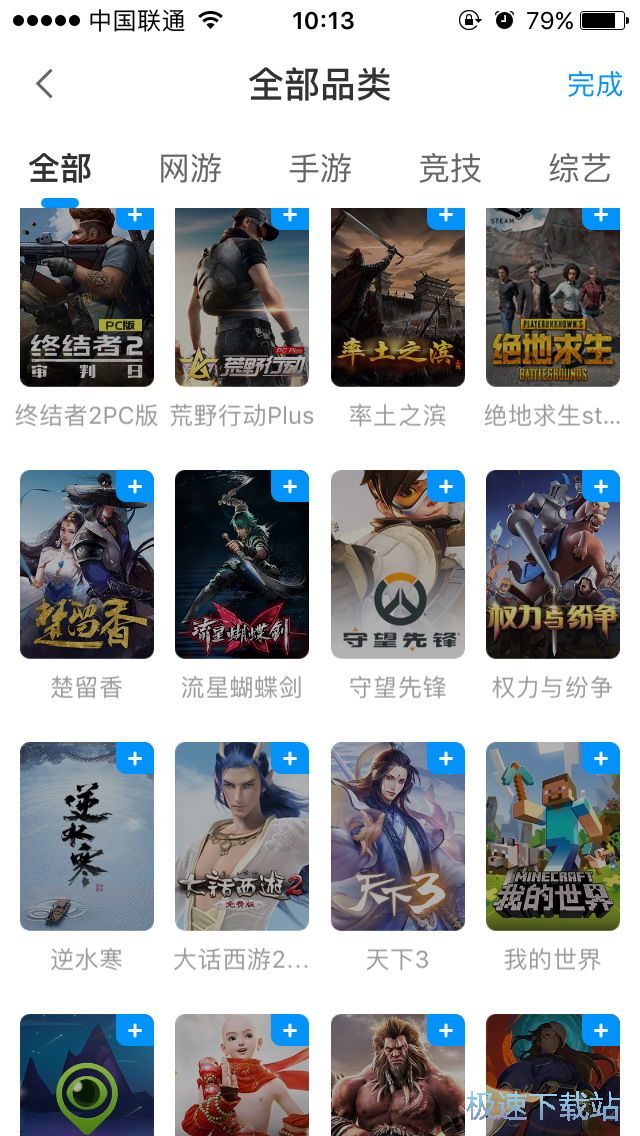
Task: Open the 大话西游2 game card
Action: 242,837
